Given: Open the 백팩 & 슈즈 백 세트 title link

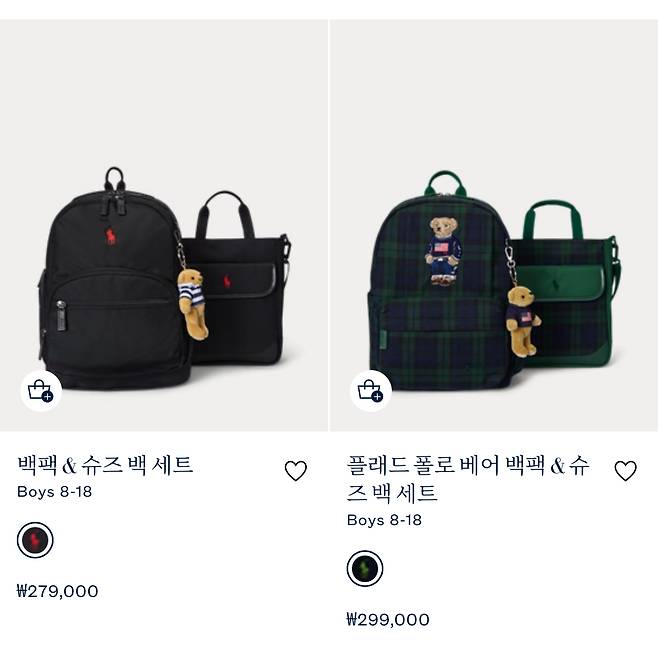Looking at the screenshot, I should (106, 465).
